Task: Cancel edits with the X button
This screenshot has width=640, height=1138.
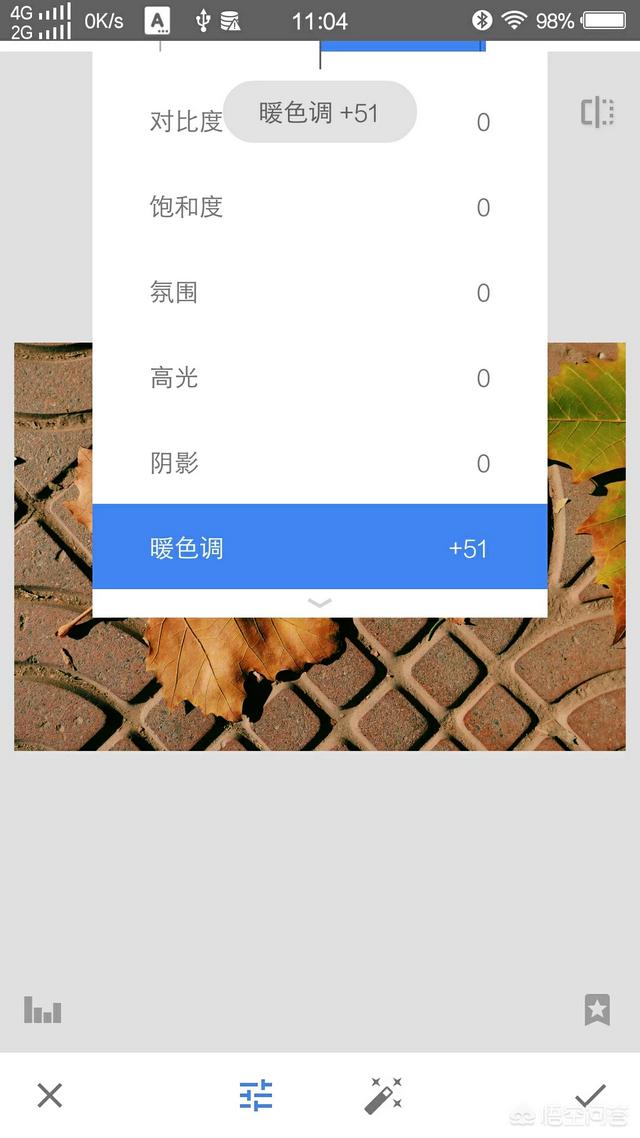Action: tap(49, 1095)
